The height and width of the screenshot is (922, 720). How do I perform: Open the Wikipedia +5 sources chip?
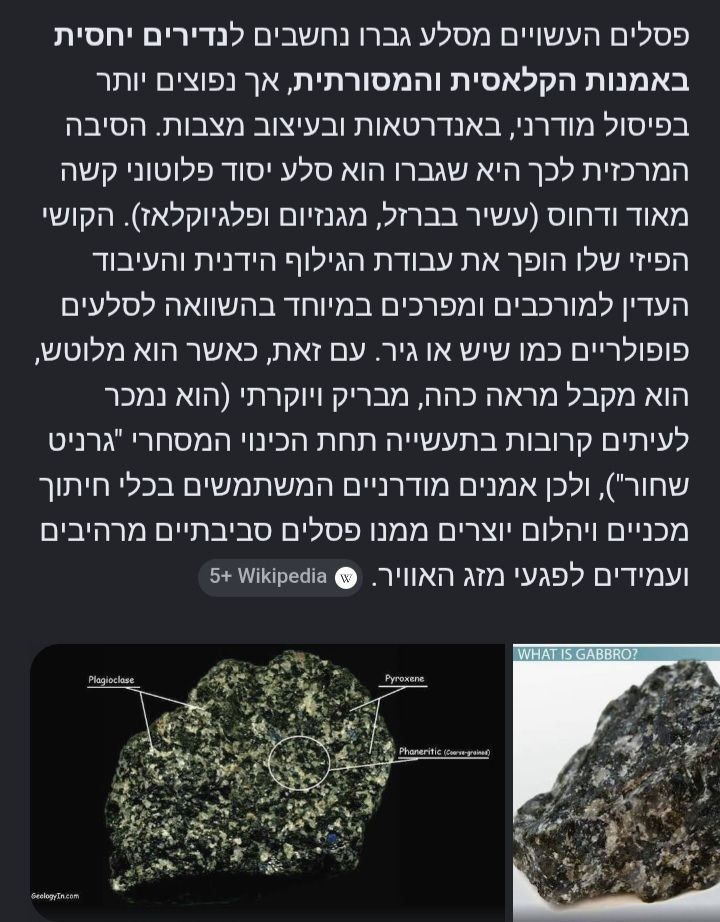(281, 577)
